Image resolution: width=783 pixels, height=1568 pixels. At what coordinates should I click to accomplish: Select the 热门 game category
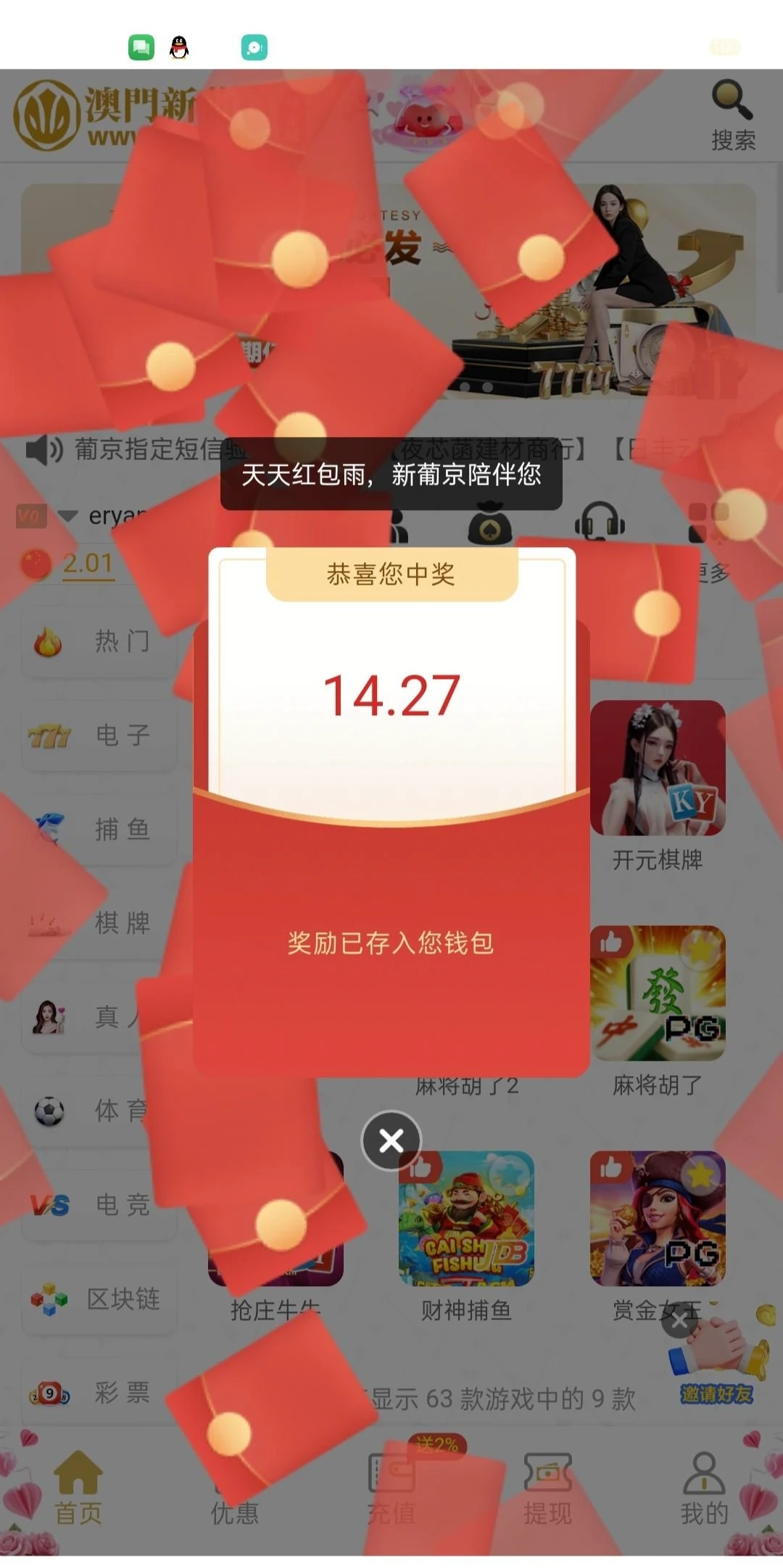click(100, 642)
